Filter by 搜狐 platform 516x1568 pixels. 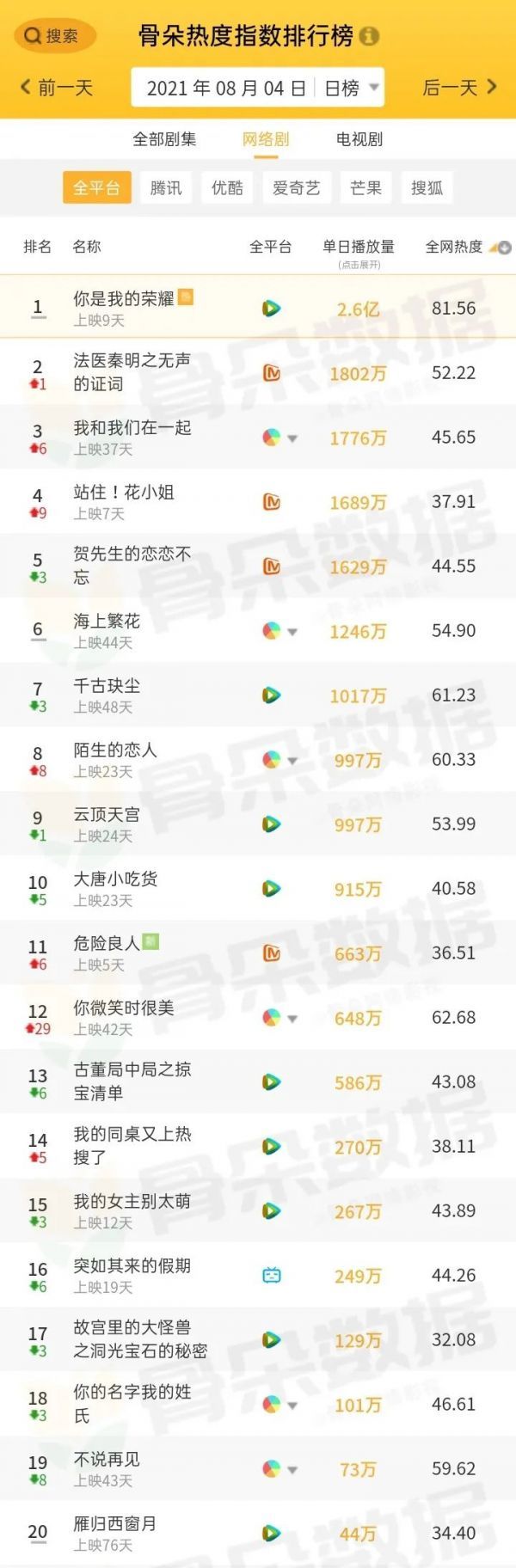coord(427,187)
